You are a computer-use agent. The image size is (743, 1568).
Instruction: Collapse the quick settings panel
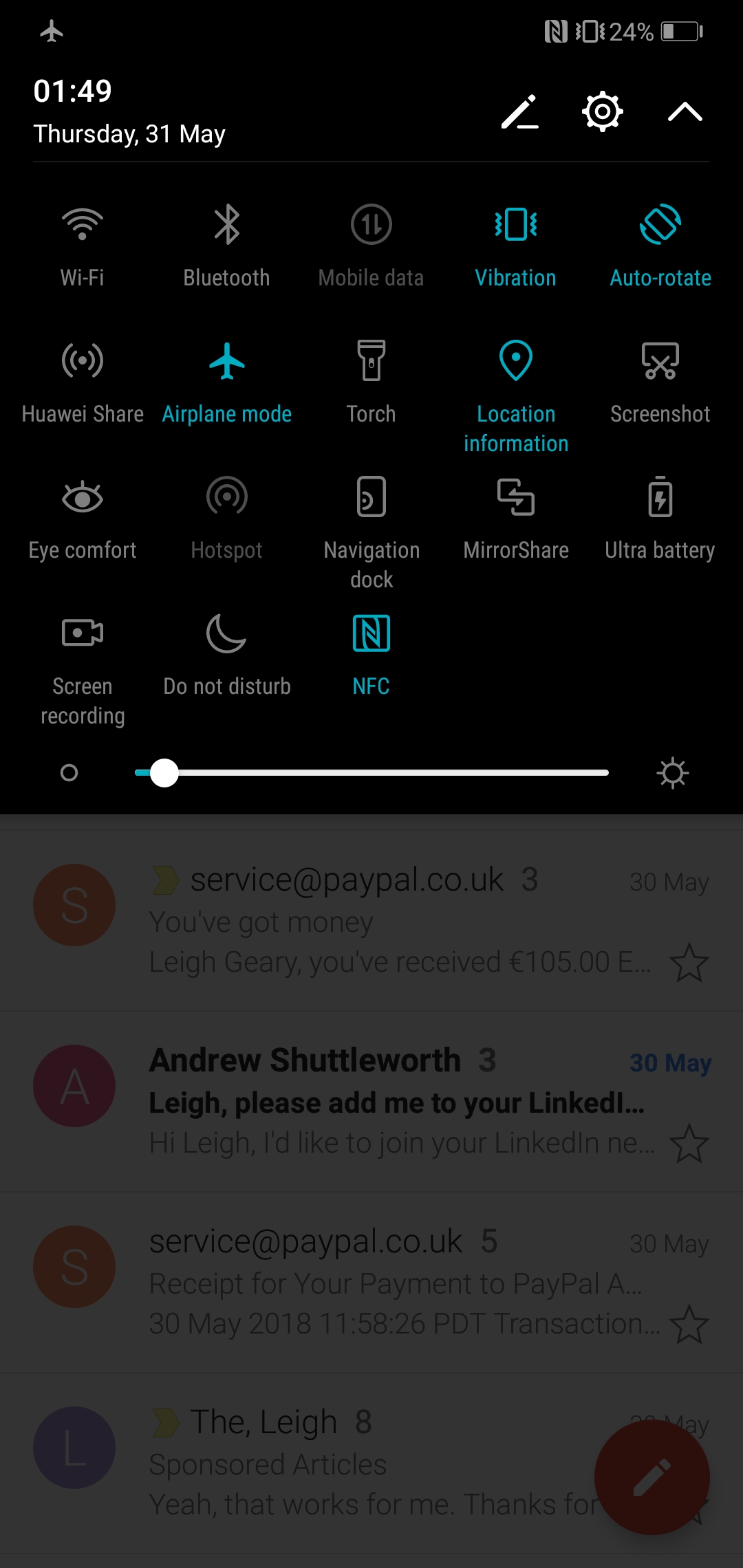click(x=685, y=111)
